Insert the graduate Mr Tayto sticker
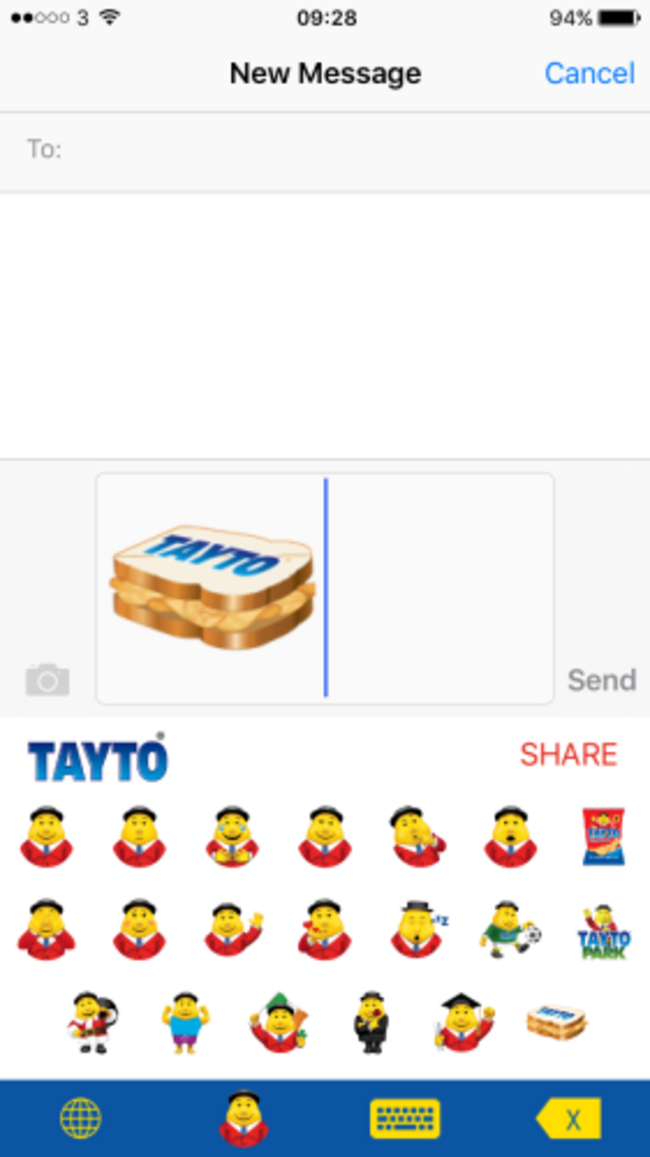Image resolution: width=650 pixels, height=1157 pixels. tap(463, 1021)
